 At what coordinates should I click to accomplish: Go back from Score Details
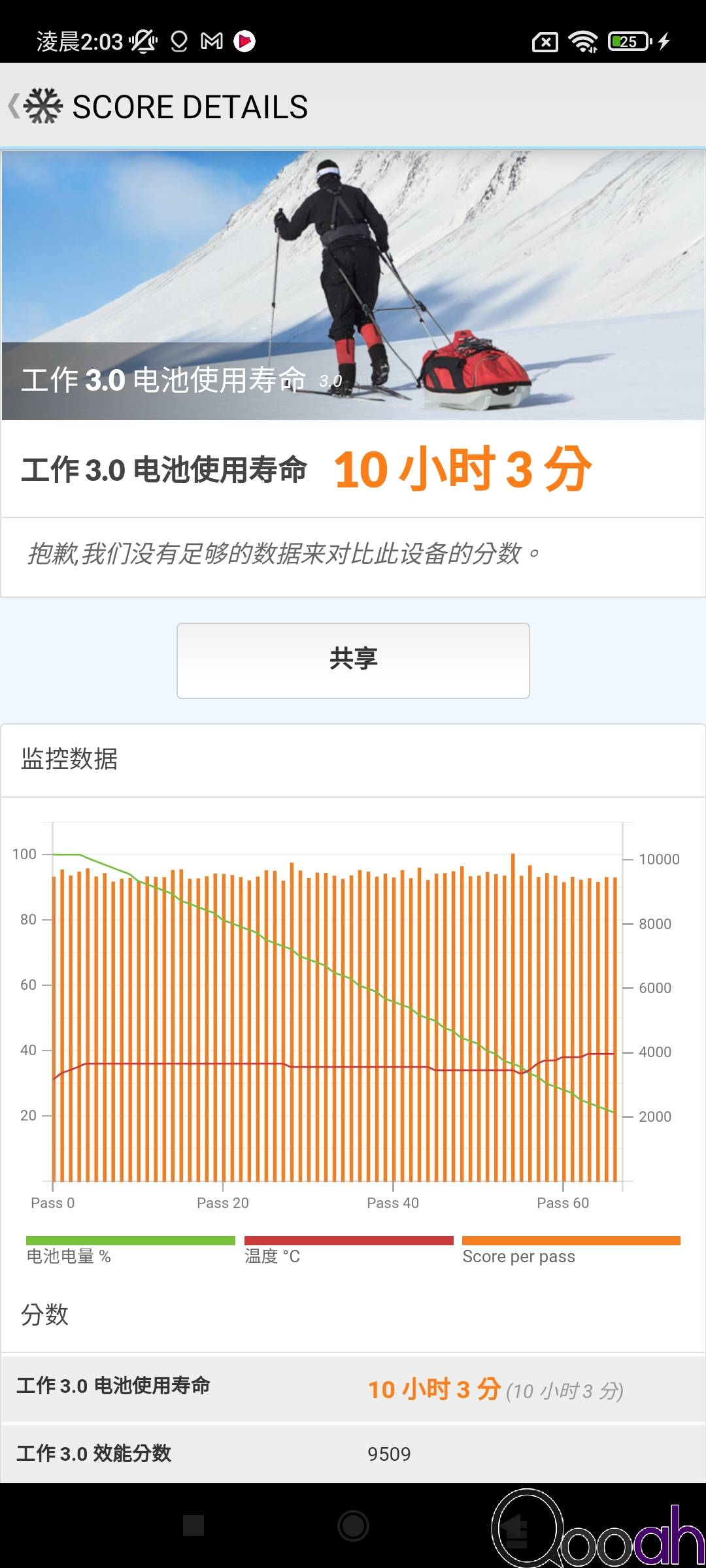pyautogui.click(x=34, y=106)
